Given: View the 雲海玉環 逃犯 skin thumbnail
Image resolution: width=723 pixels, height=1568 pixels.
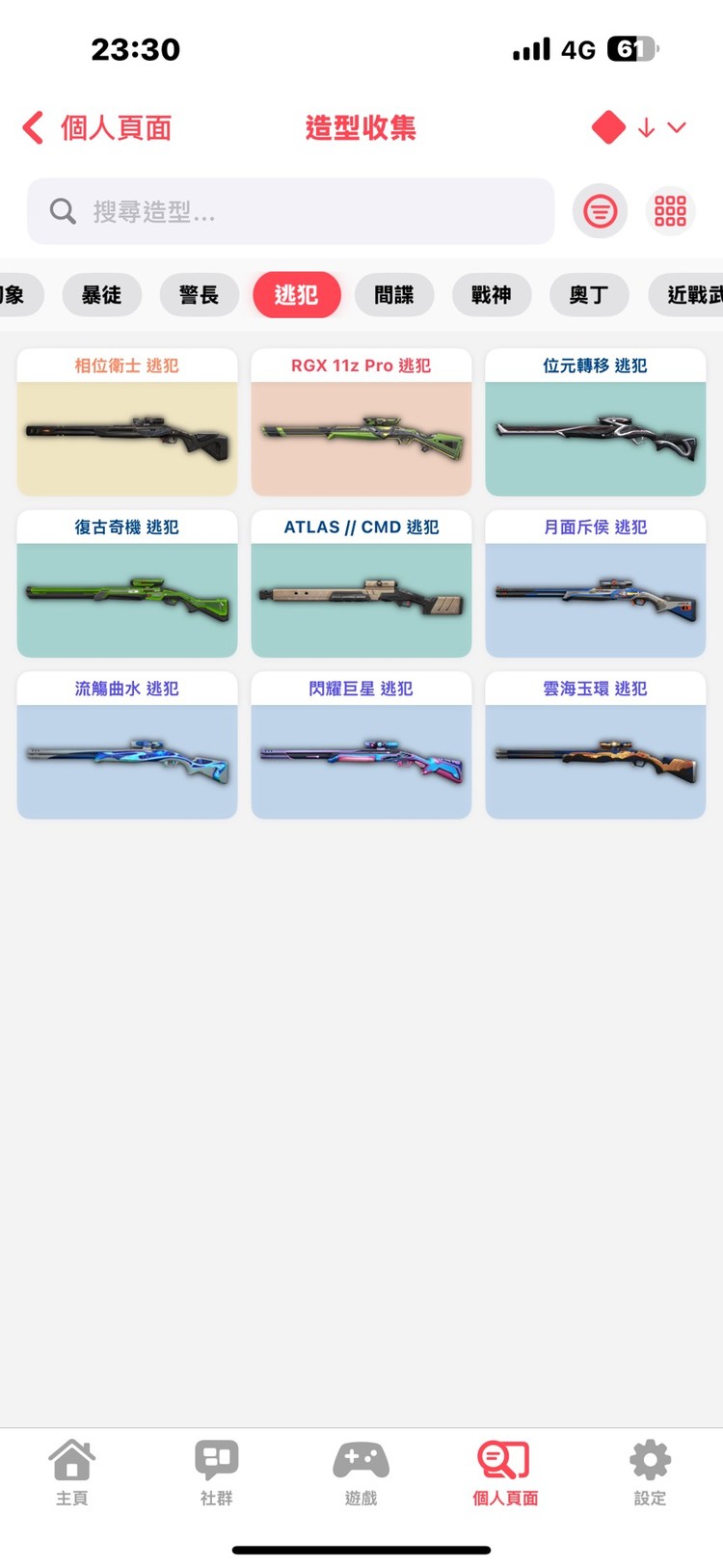Looking at the screenshot, I should click(595, 760).
